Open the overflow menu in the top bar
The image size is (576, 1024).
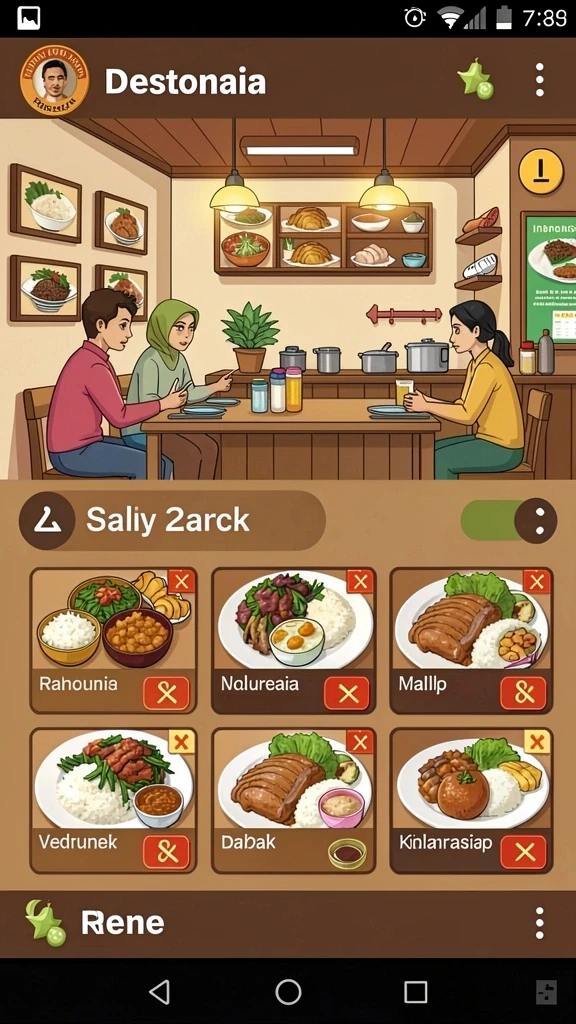click(x=539, y=80)
